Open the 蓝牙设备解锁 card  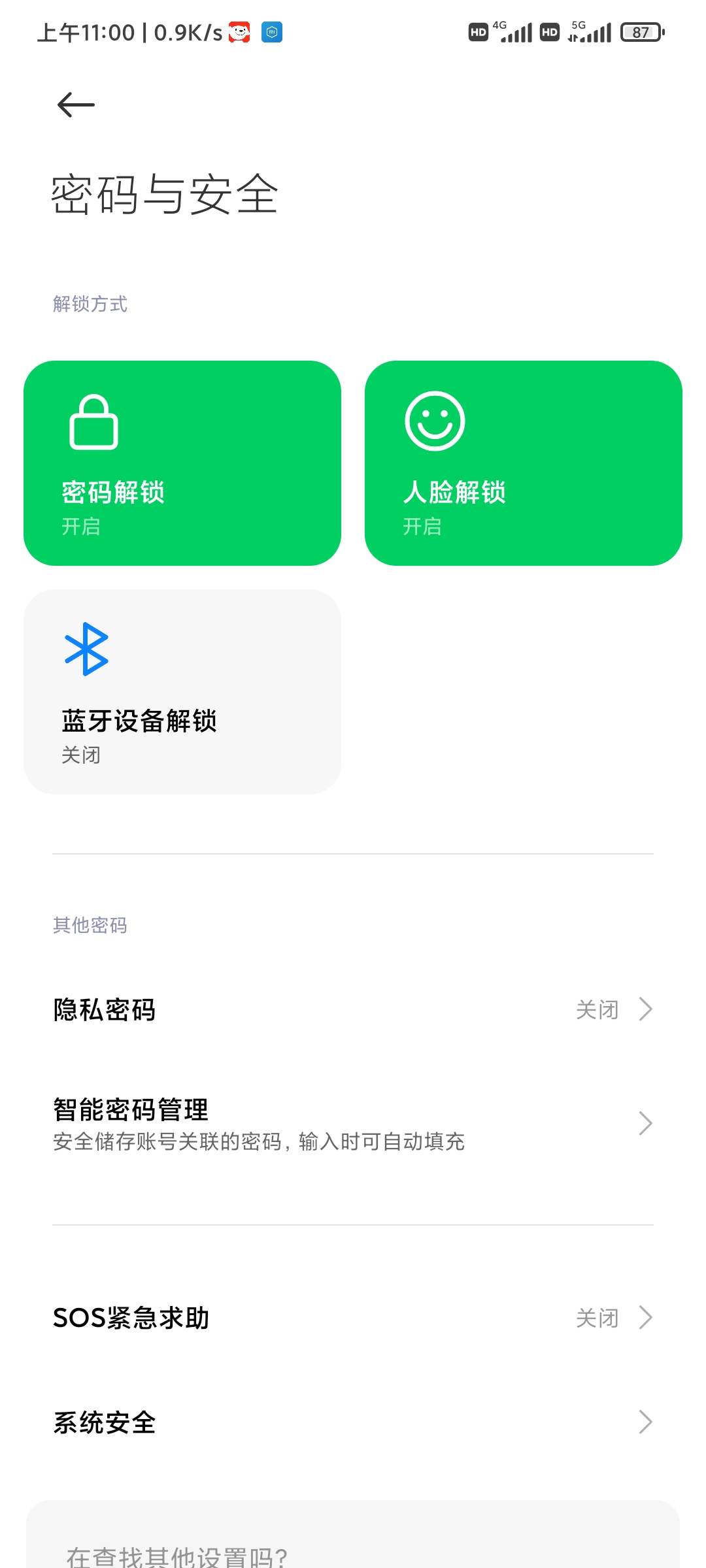(182, 692)
